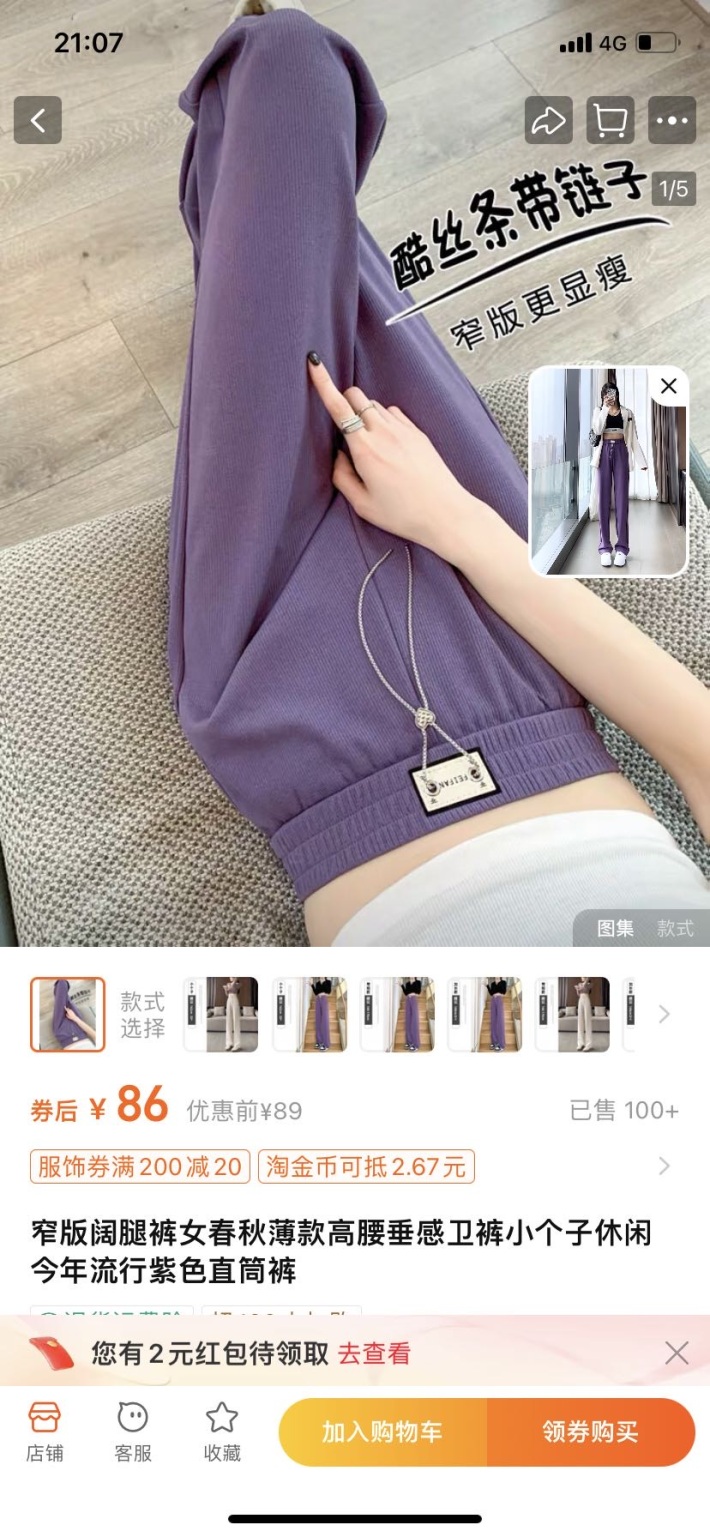Image resolution: width=710 pixels, height=1537 pixels.
Task: Tap the 淘金币可抵2.67元 chip
Action: pyautogui.click(x=366, y=1166)
